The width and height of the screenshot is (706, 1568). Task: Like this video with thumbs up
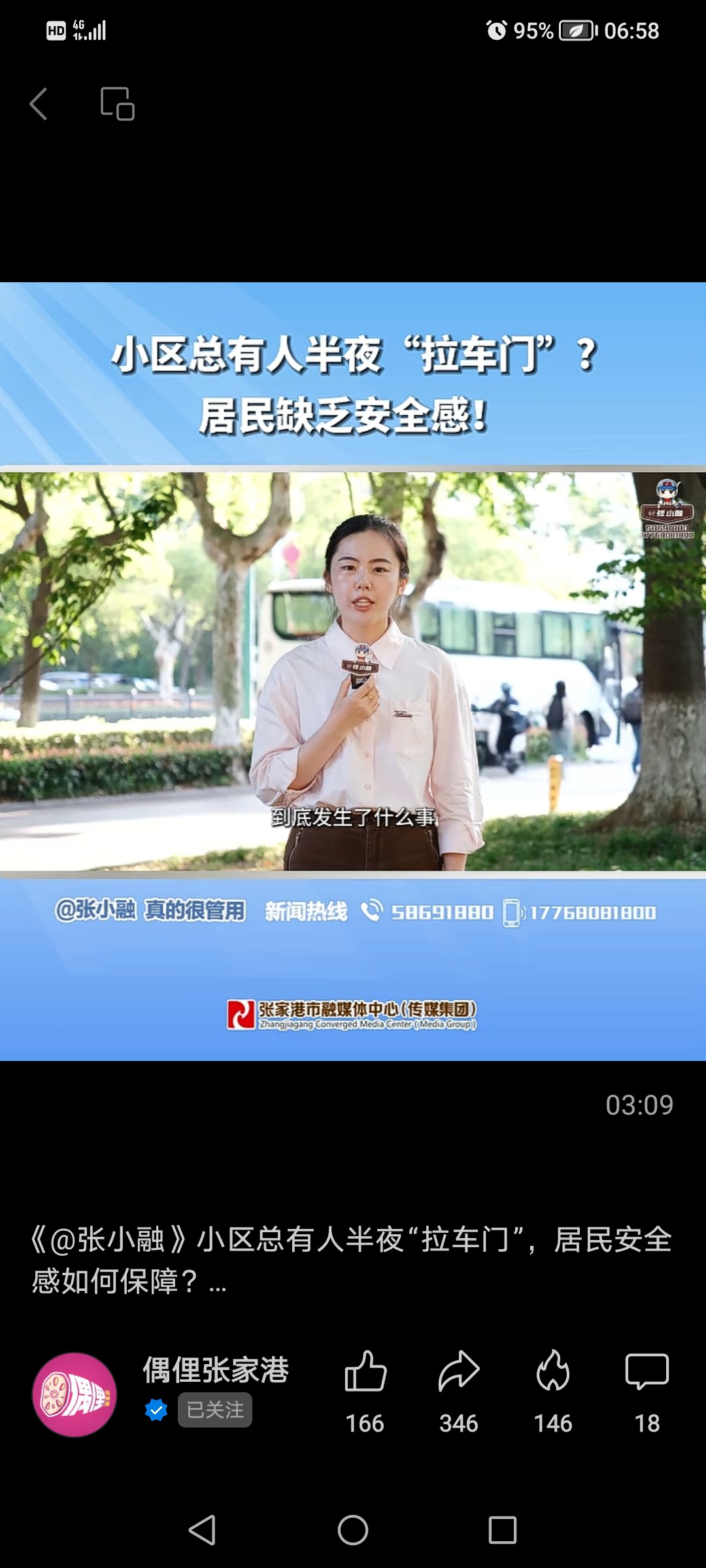pos(365,1372)
